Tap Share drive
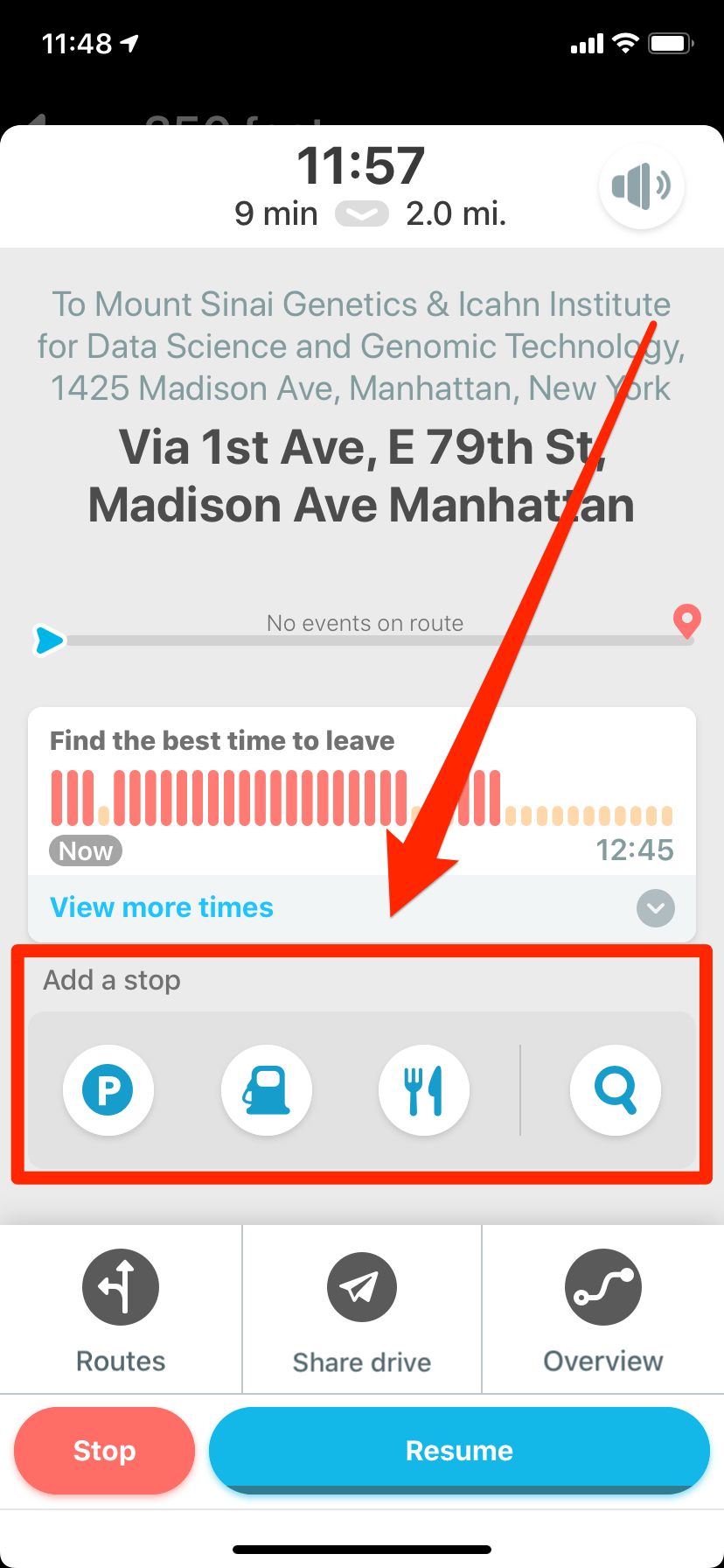Viewport: 724px width, 1568px height. [362, 1310]
